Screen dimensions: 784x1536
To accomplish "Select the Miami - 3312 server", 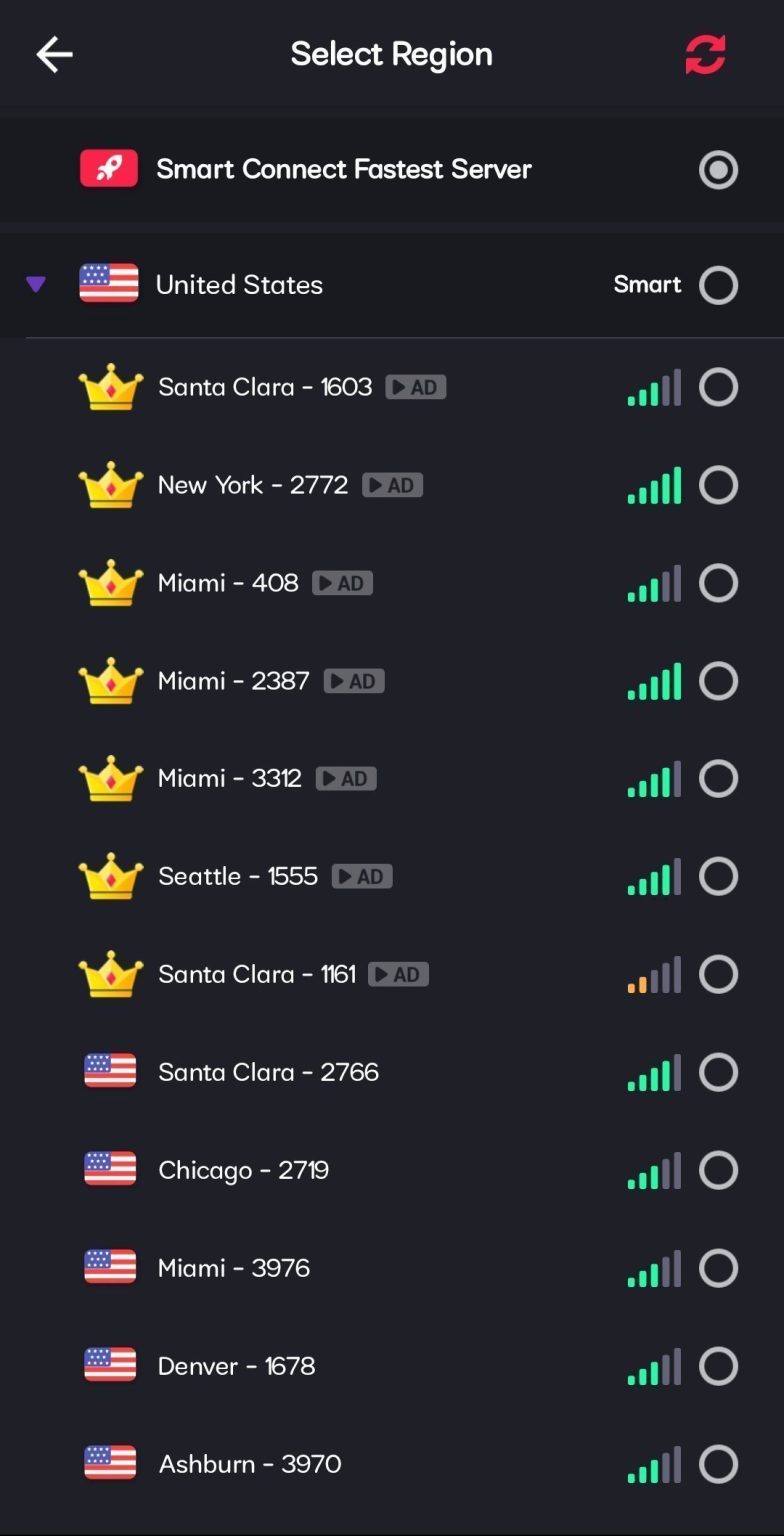I will (x=717, y=779).
